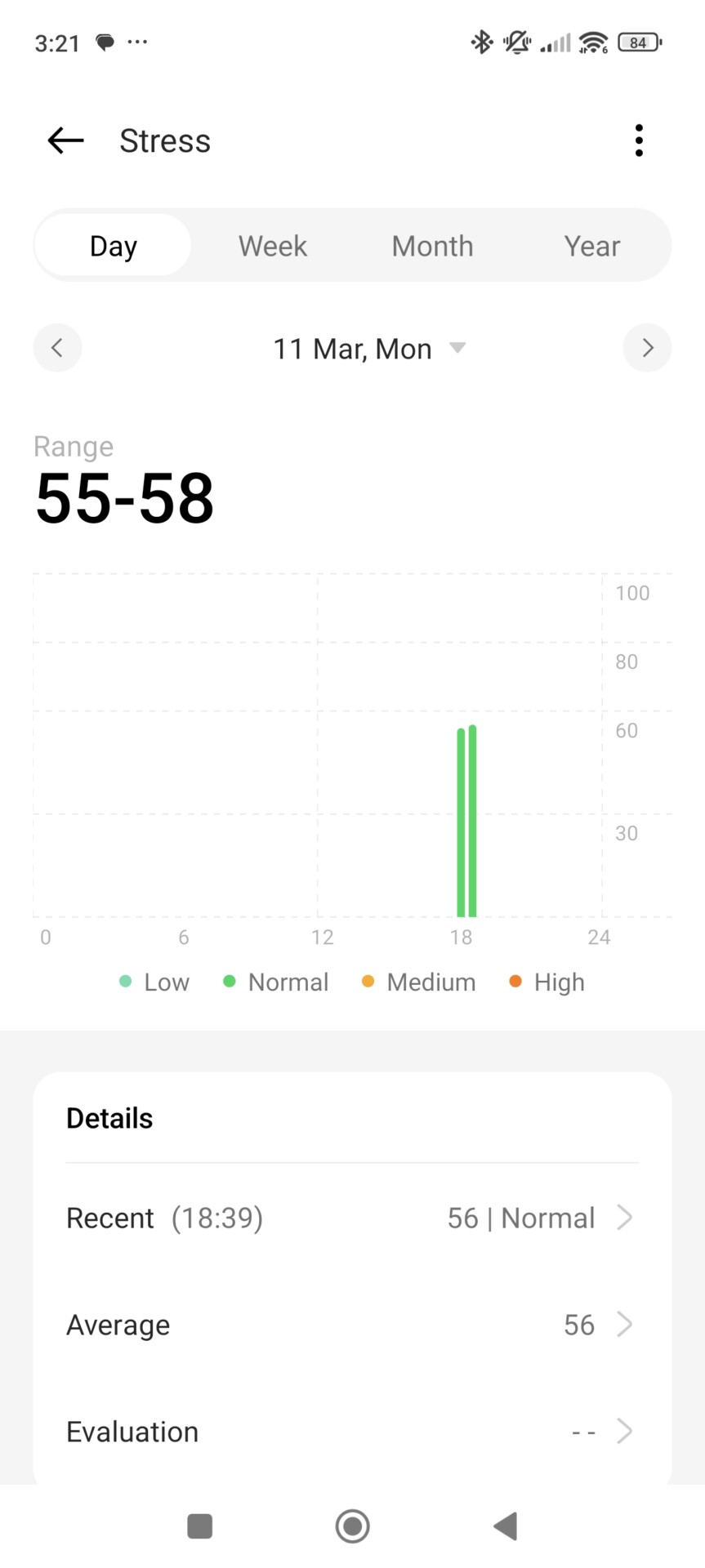Switch to the Year view

click(591, 245)
